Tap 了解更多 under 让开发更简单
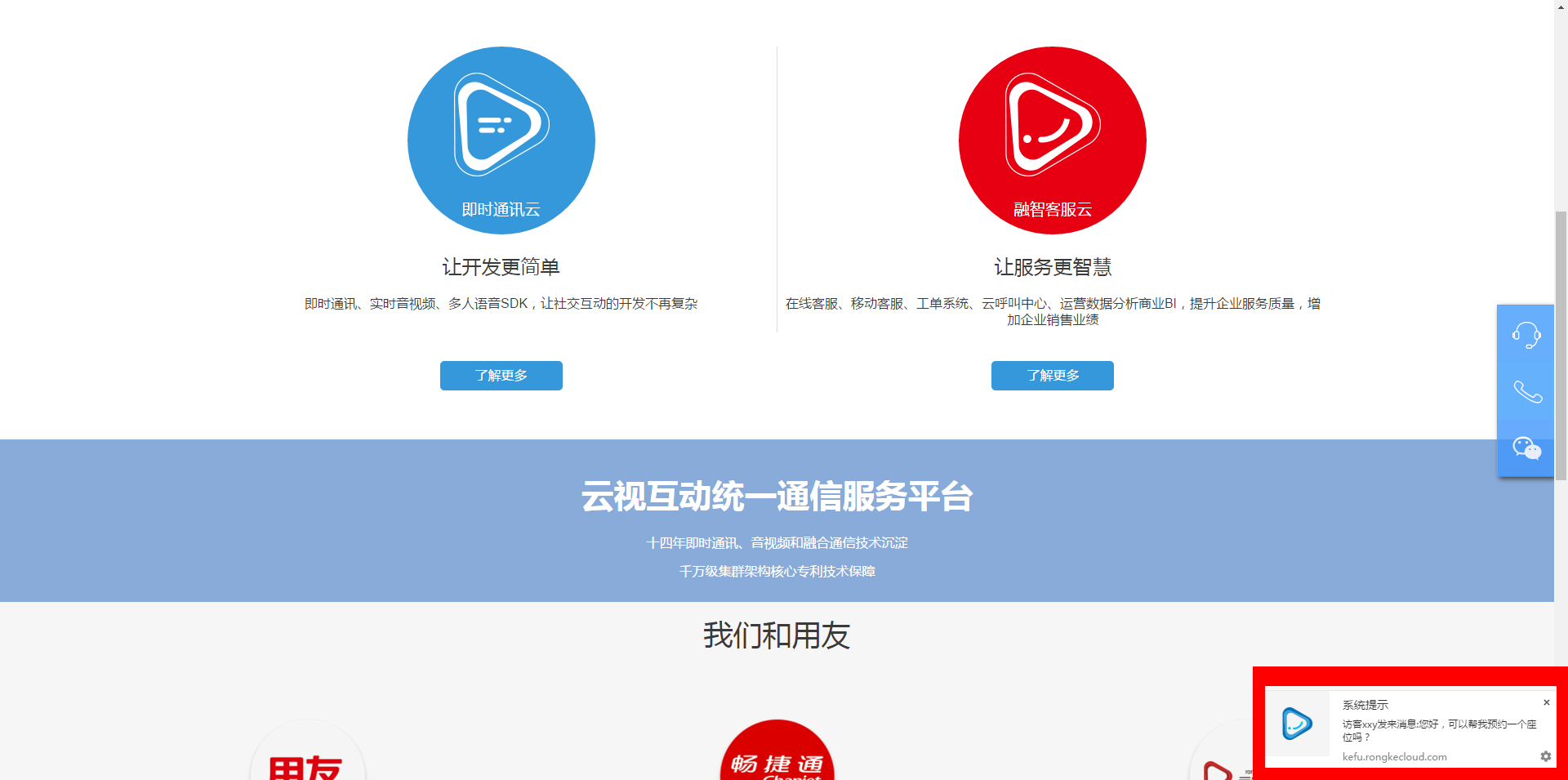The width and height of the screenshot is (1568, 780). click(501, 376)
